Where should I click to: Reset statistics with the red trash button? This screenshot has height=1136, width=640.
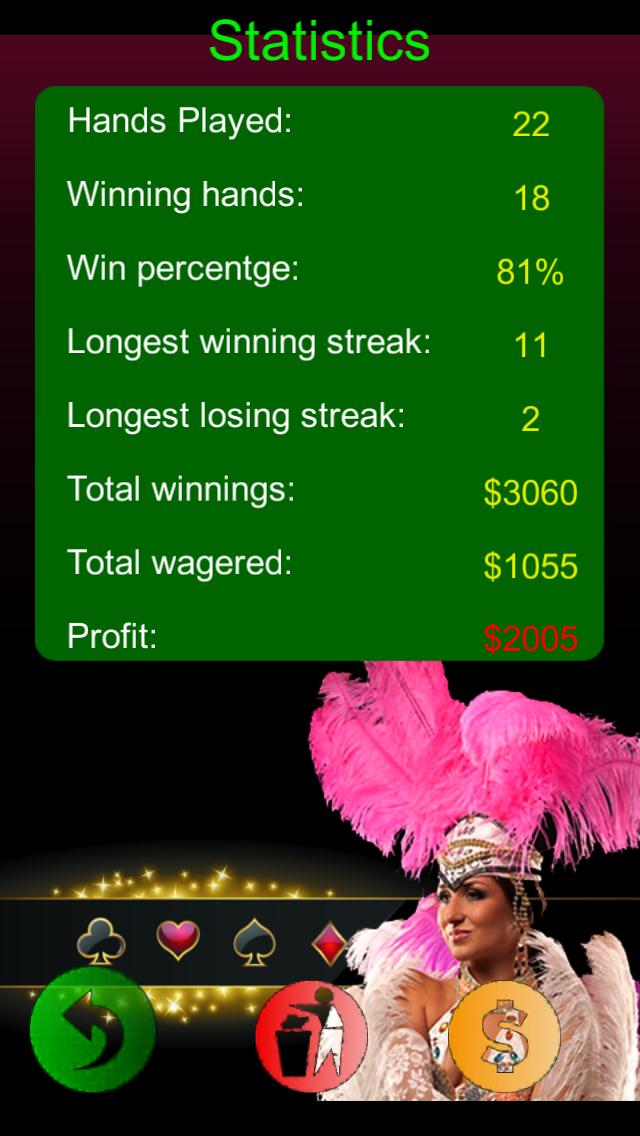pos(311,1037)
